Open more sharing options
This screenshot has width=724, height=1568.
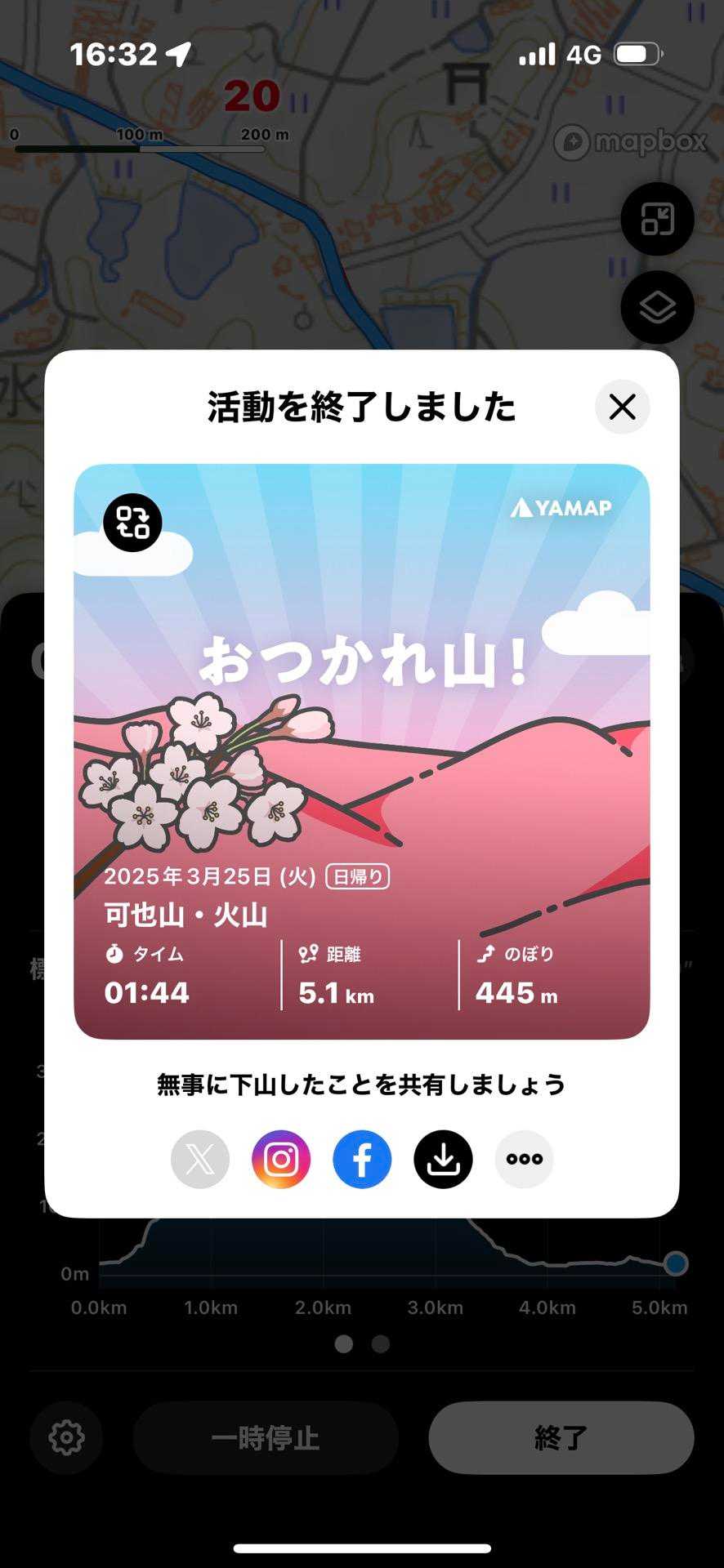(x=524, y=1159)
